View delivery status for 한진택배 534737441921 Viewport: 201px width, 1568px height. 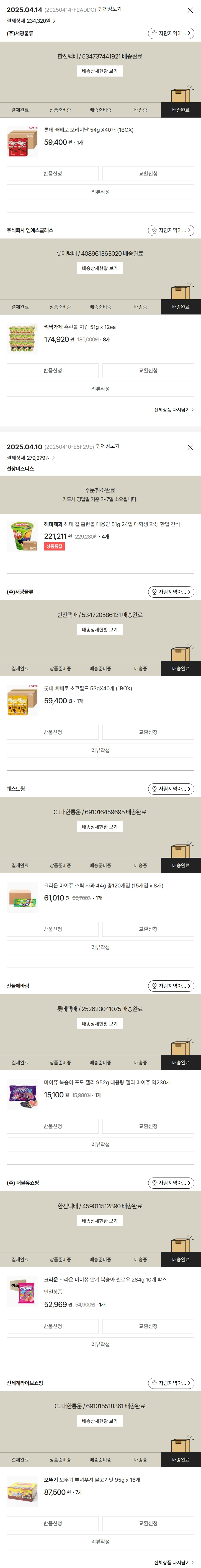coord(100,71)
